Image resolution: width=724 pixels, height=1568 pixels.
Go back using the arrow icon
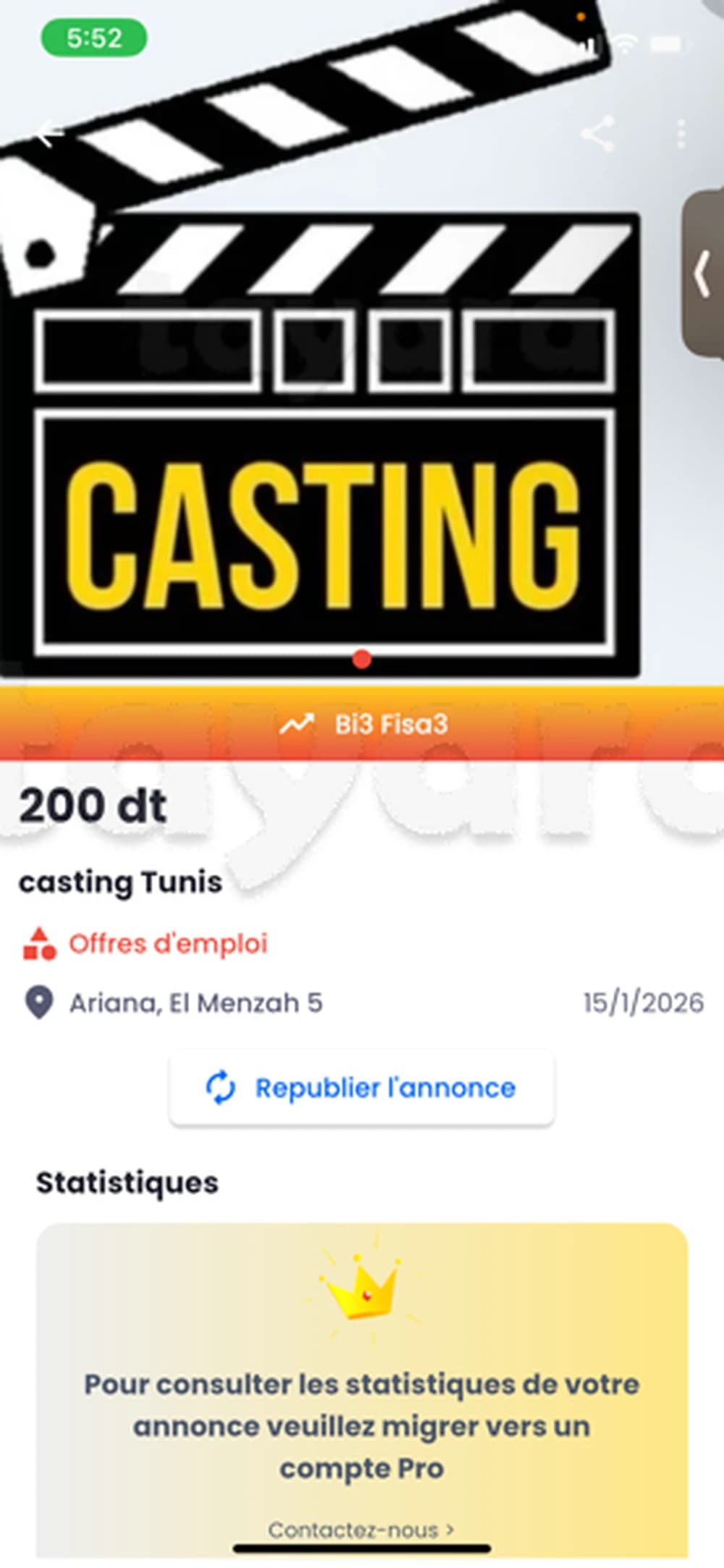(x=49, y=134)
